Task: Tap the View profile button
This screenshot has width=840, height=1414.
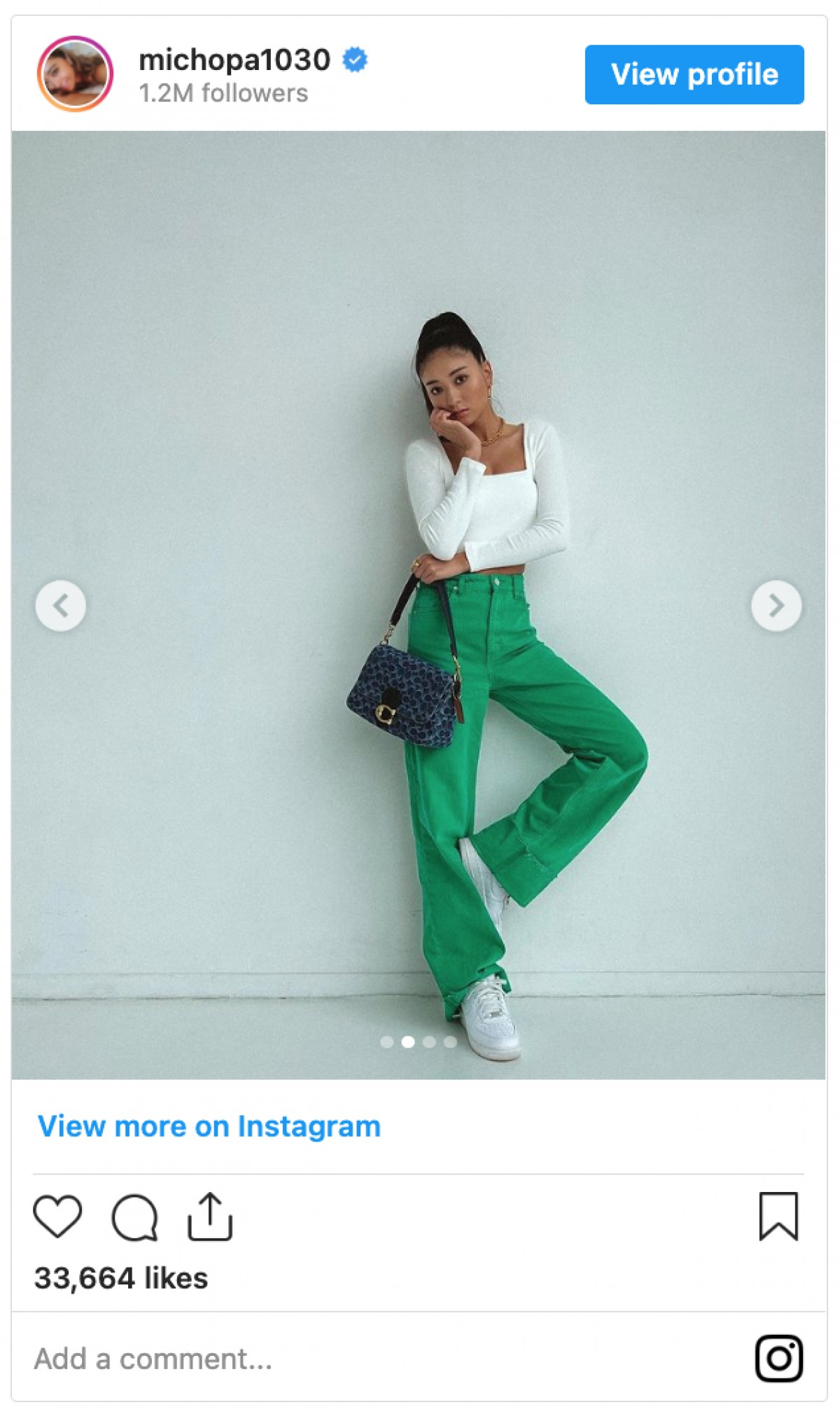Action: (694, 74)
